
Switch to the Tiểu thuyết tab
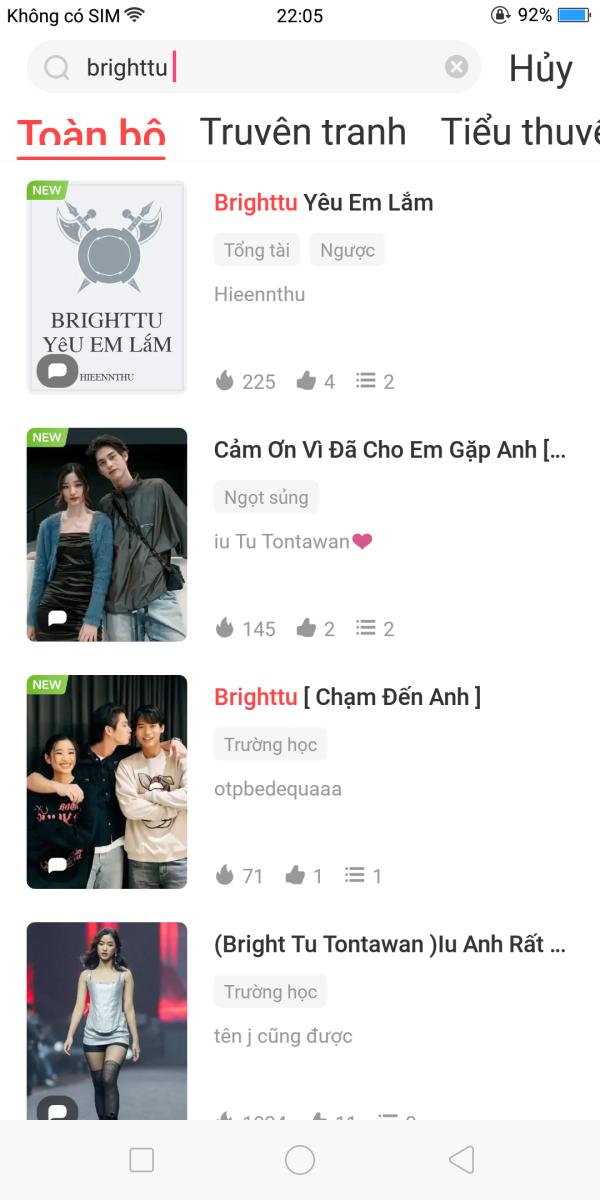[520, 131]
